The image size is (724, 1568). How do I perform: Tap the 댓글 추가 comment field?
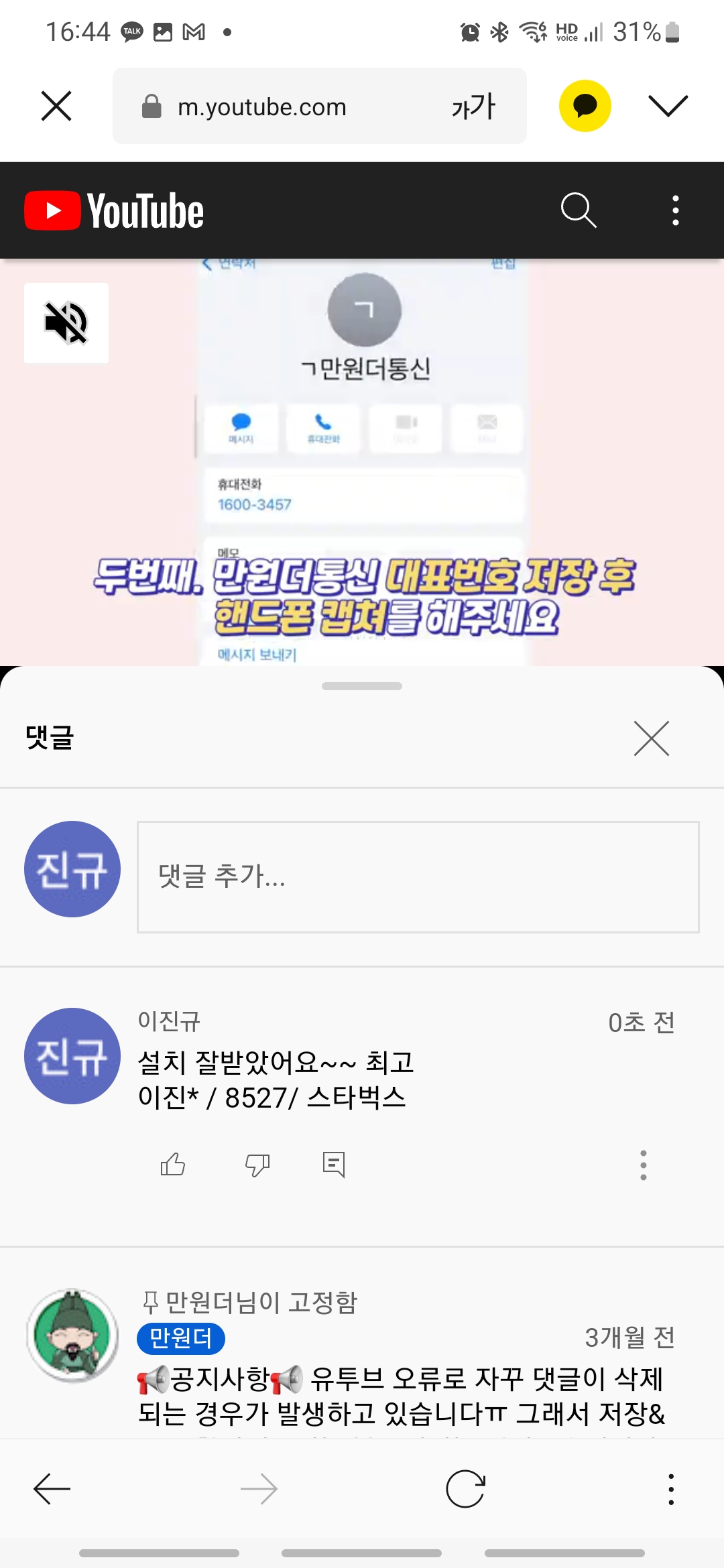point(418,876)
